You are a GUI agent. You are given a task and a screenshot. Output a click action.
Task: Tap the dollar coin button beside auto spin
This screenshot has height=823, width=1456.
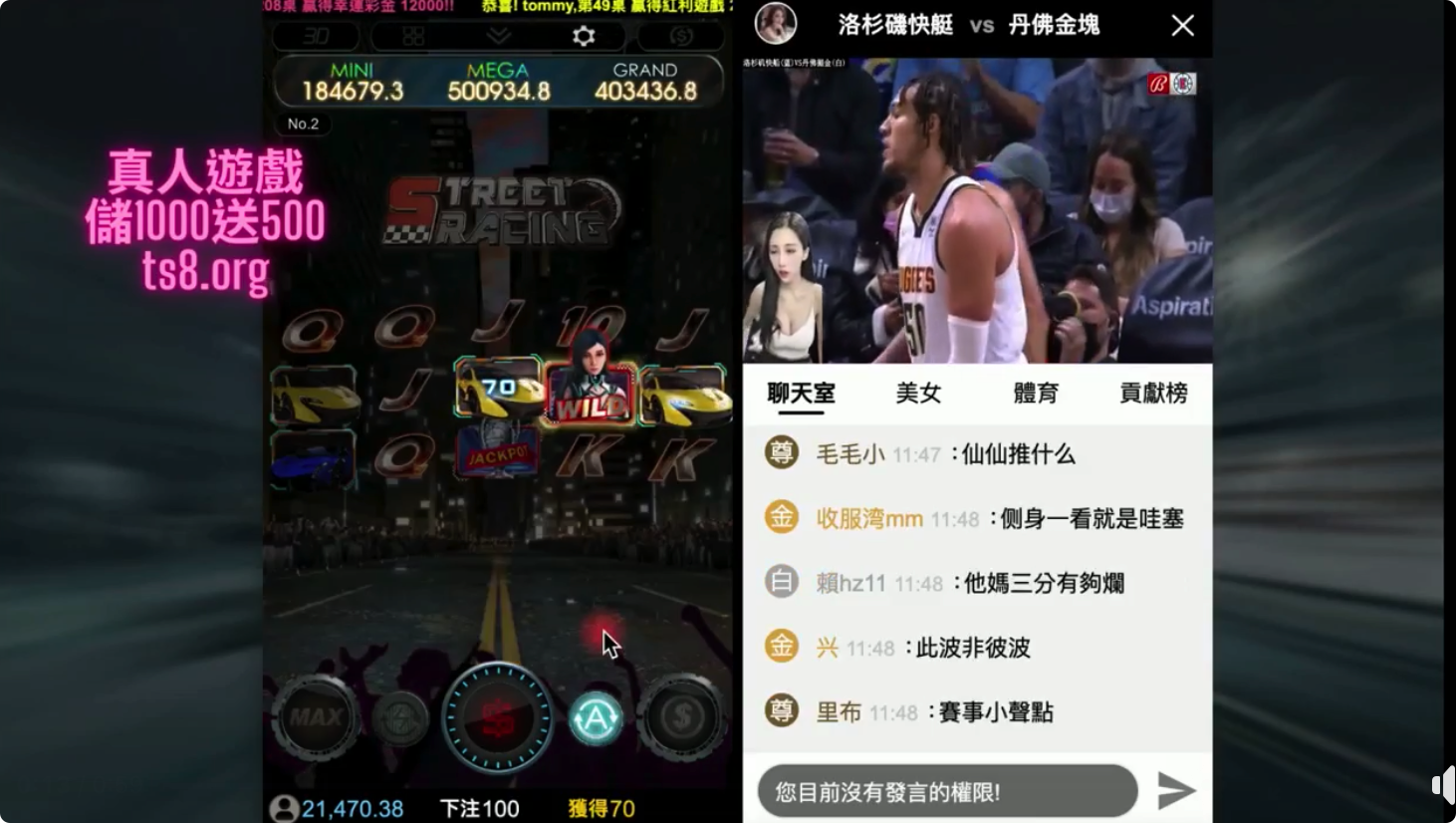[682, 716]
